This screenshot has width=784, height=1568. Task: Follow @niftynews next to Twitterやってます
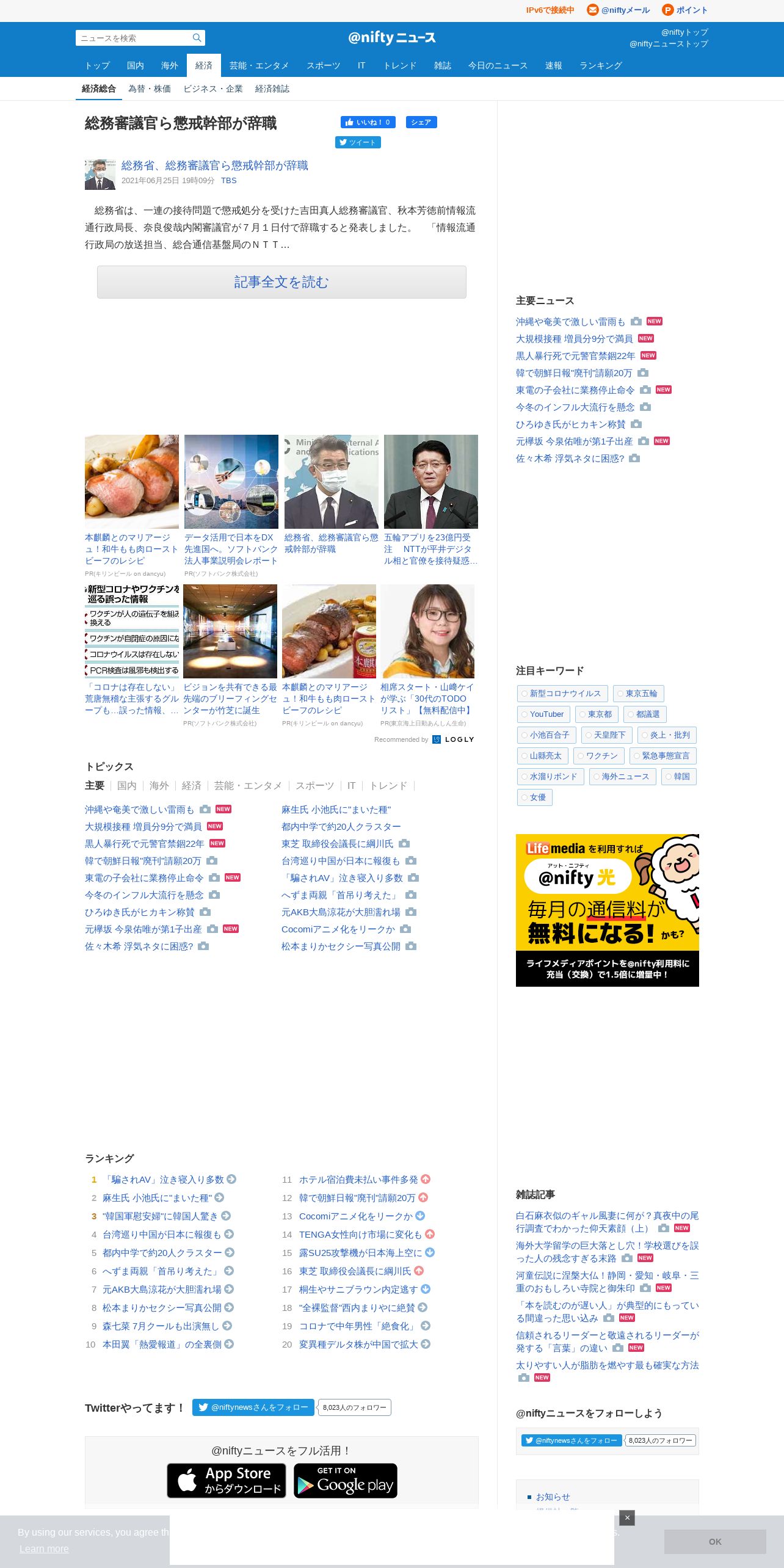pos(253,1407)
